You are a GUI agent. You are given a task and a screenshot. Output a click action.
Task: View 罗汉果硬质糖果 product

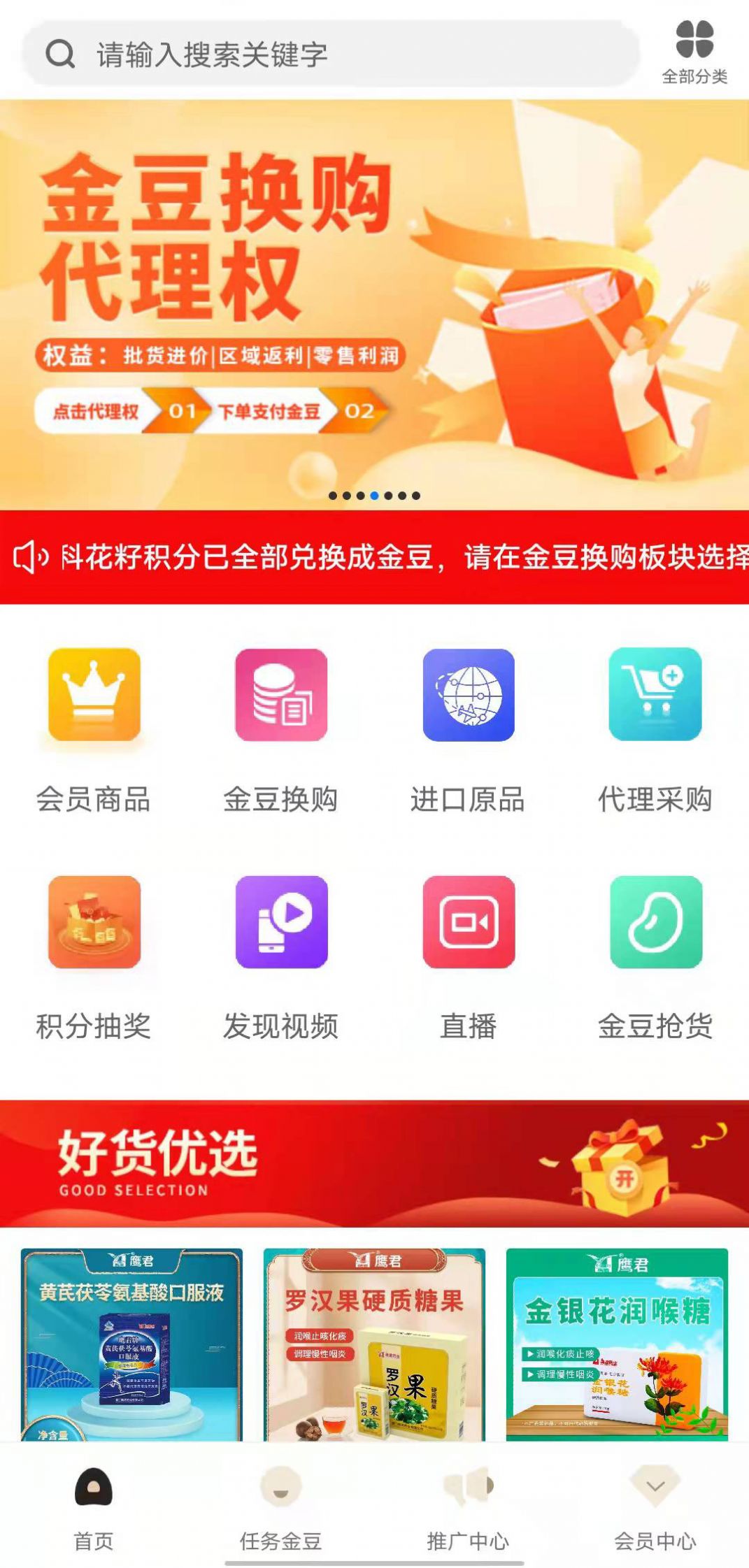(374, 1344)
